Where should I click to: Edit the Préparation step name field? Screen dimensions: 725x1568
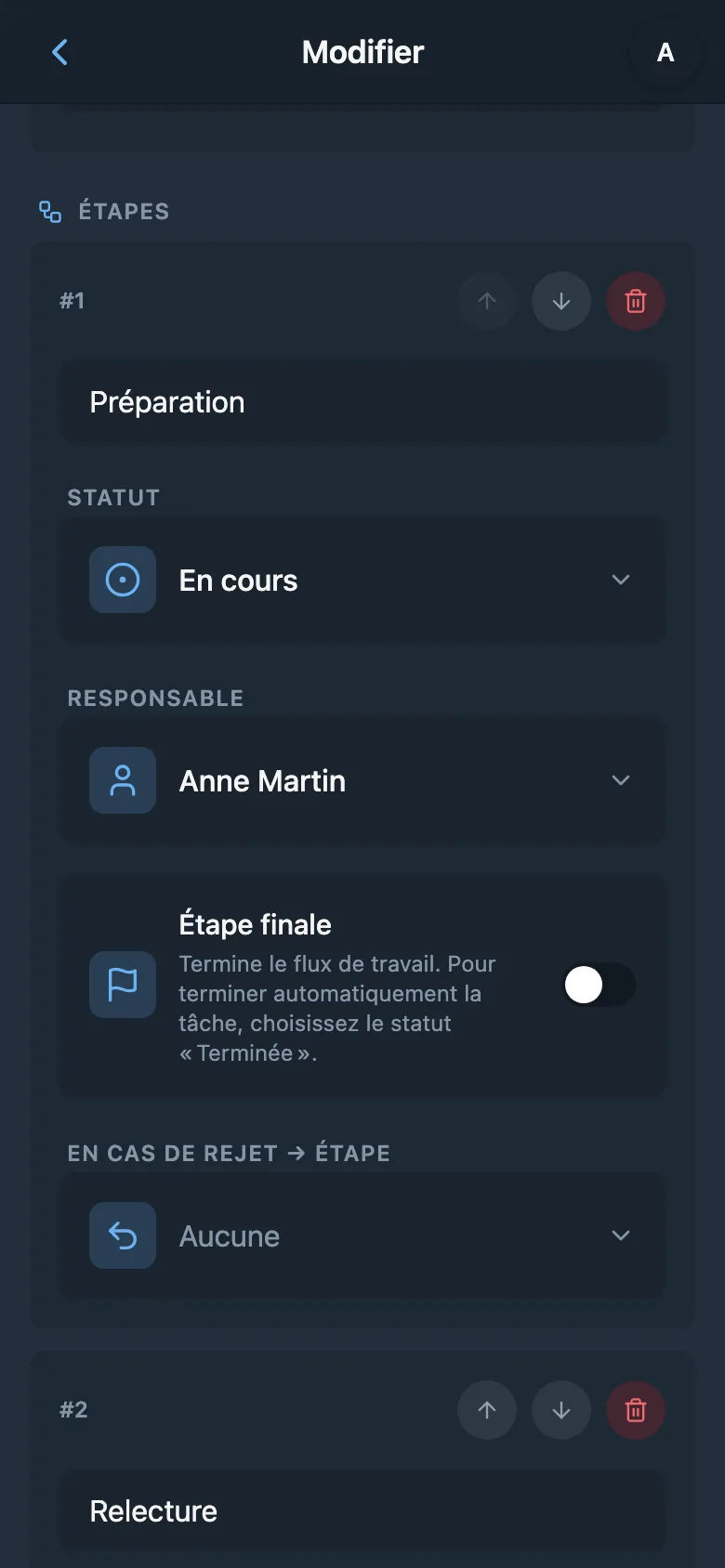click(x=362, y=402)
